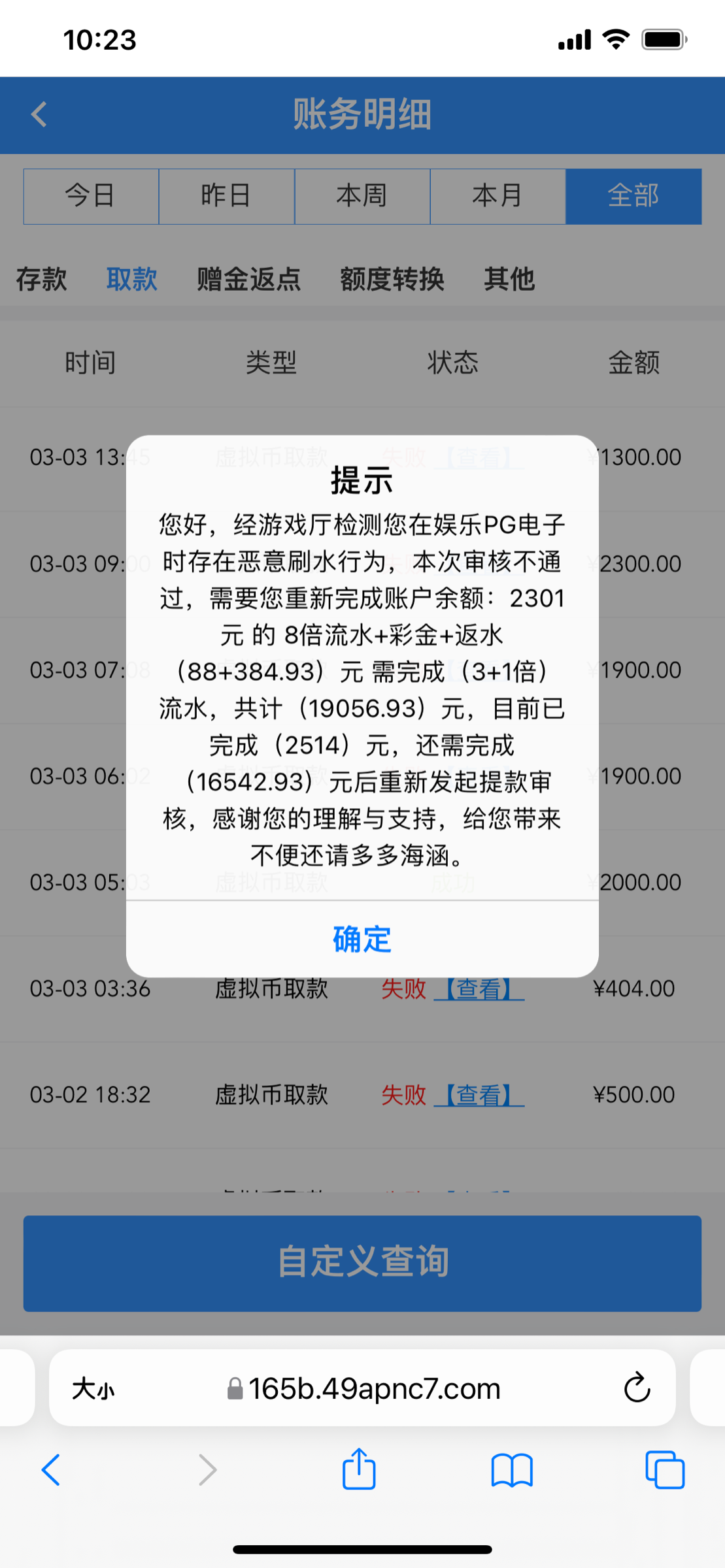
Task: View details of failed ¥404.00 withdrawal
Action: [479, 988]
